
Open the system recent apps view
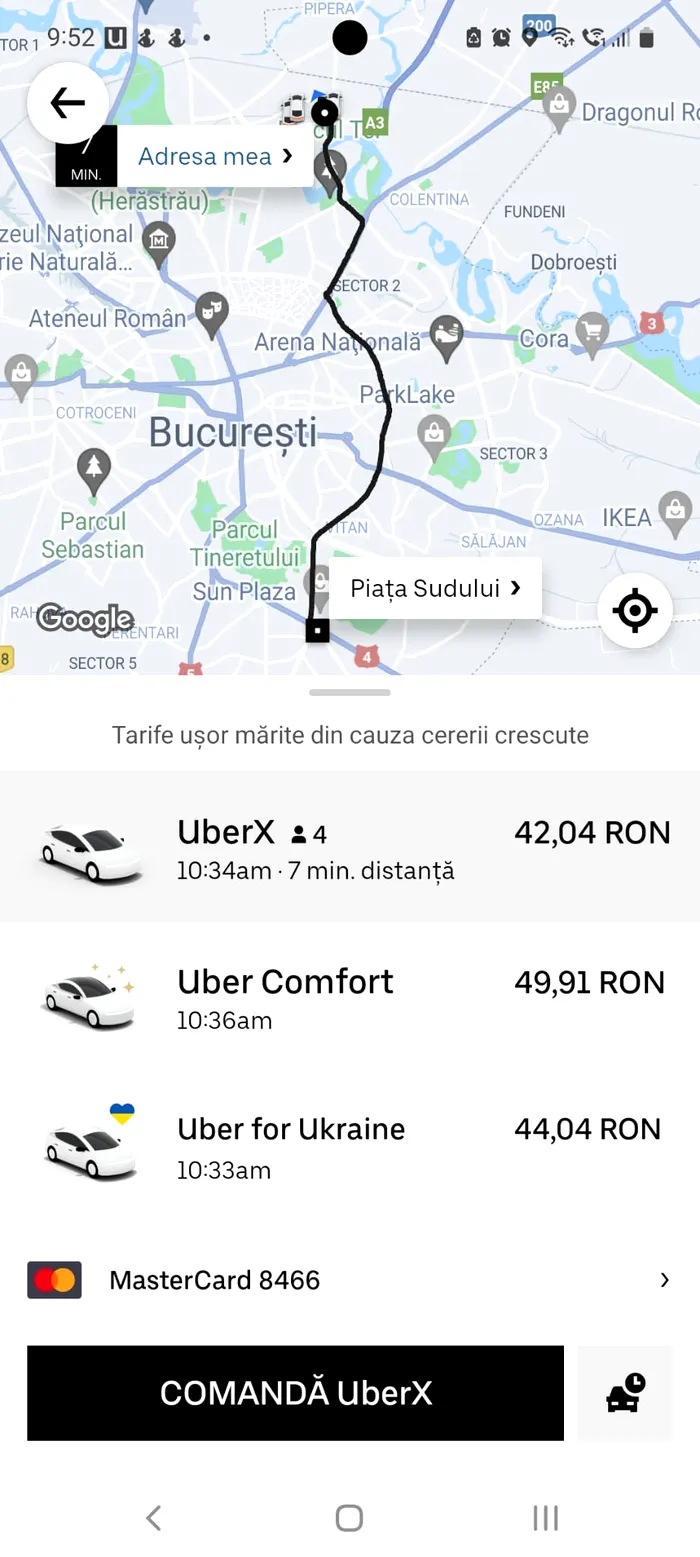545,1518
